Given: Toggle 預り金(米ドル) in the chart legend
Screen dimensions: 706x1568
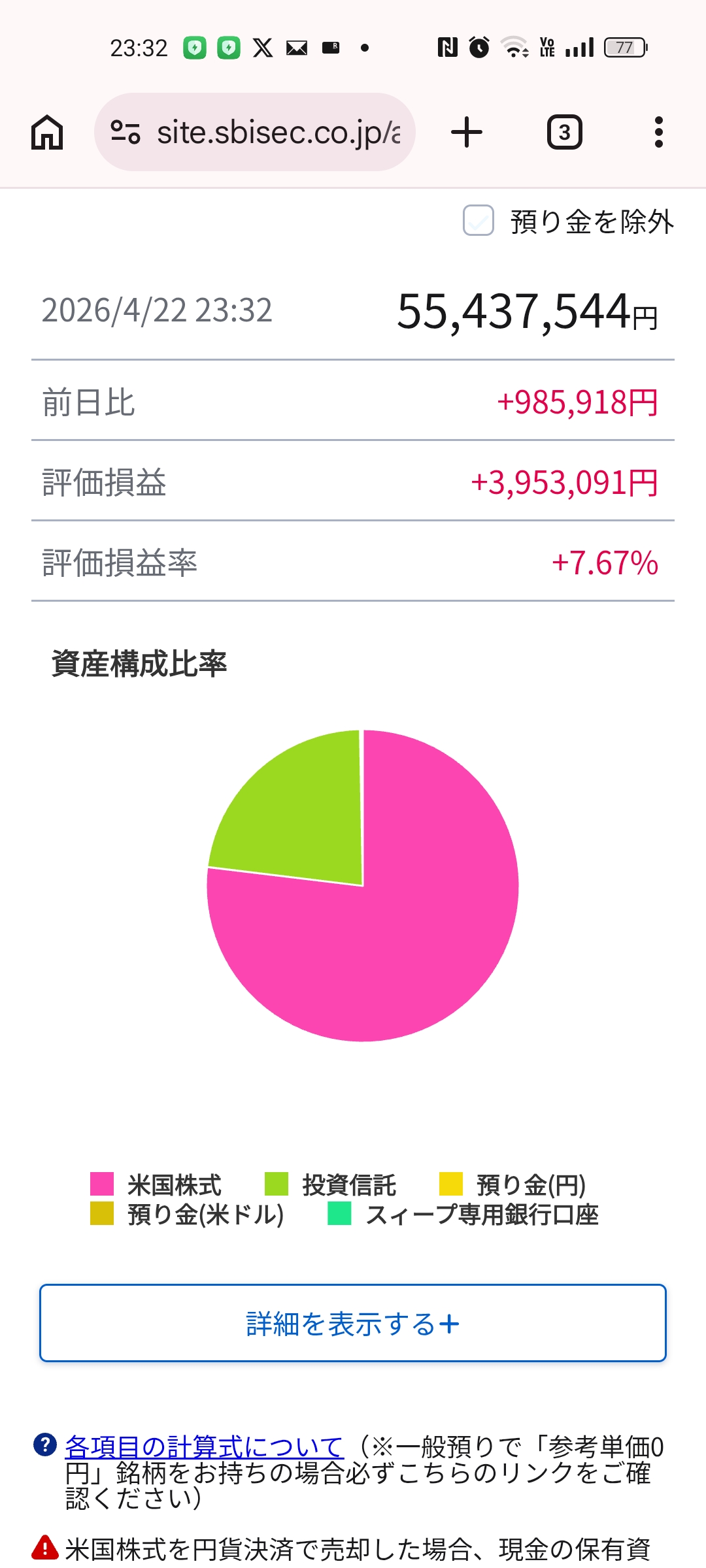Looking at the screenshot, I should [188, 1215].
